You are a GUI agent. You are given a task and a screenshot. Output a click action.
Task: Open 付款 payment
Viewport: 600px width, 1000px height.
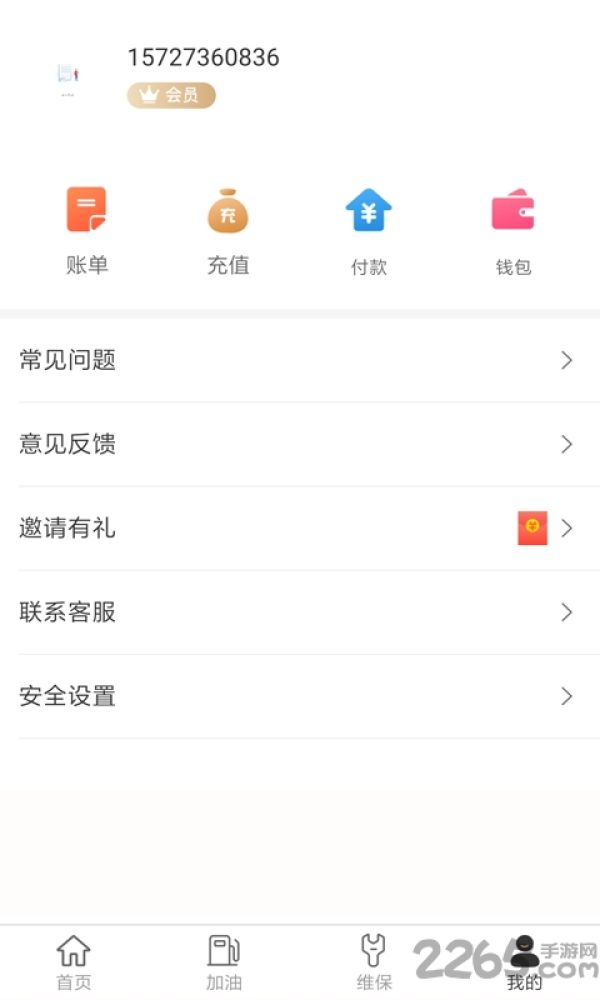point(369,230)
